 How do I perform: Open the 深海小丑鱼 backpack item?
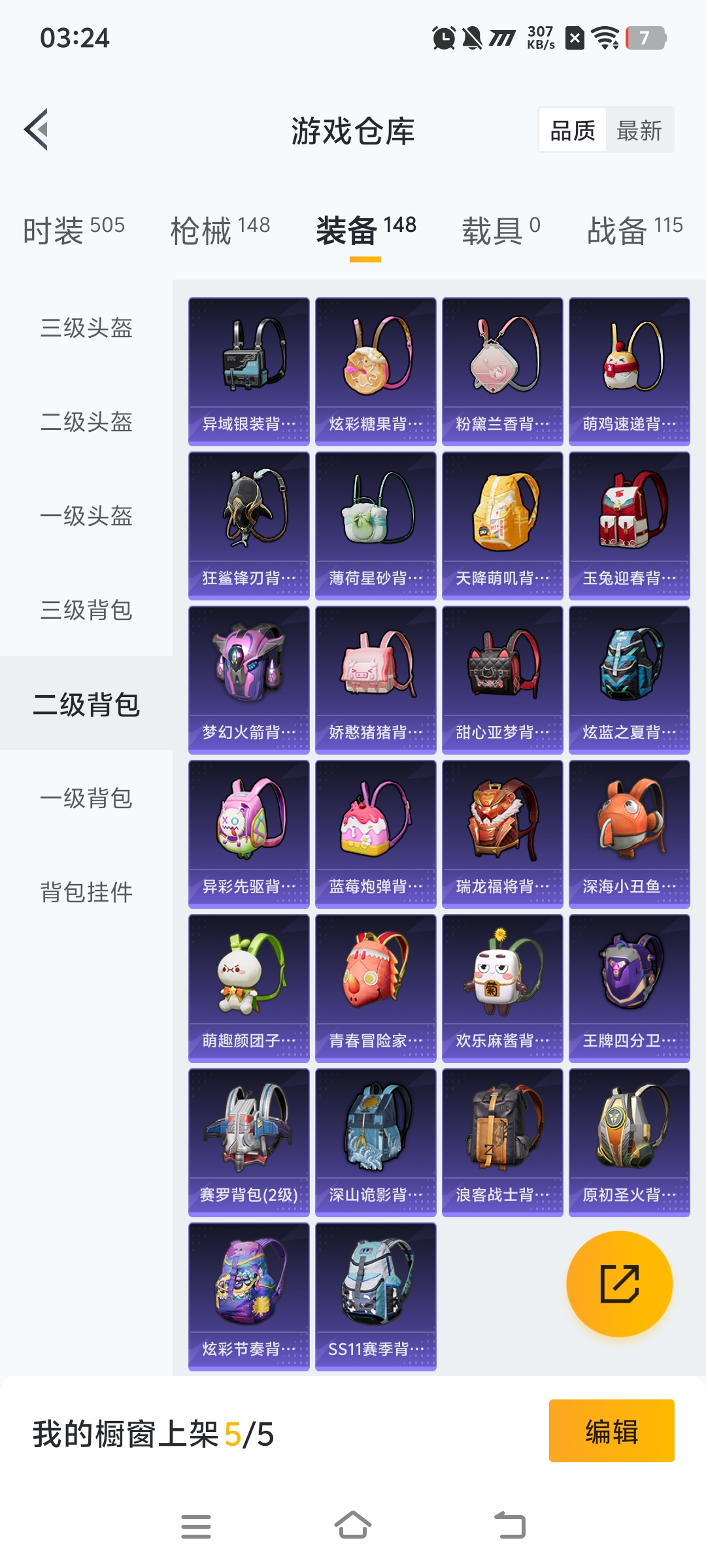pos(629,834)
